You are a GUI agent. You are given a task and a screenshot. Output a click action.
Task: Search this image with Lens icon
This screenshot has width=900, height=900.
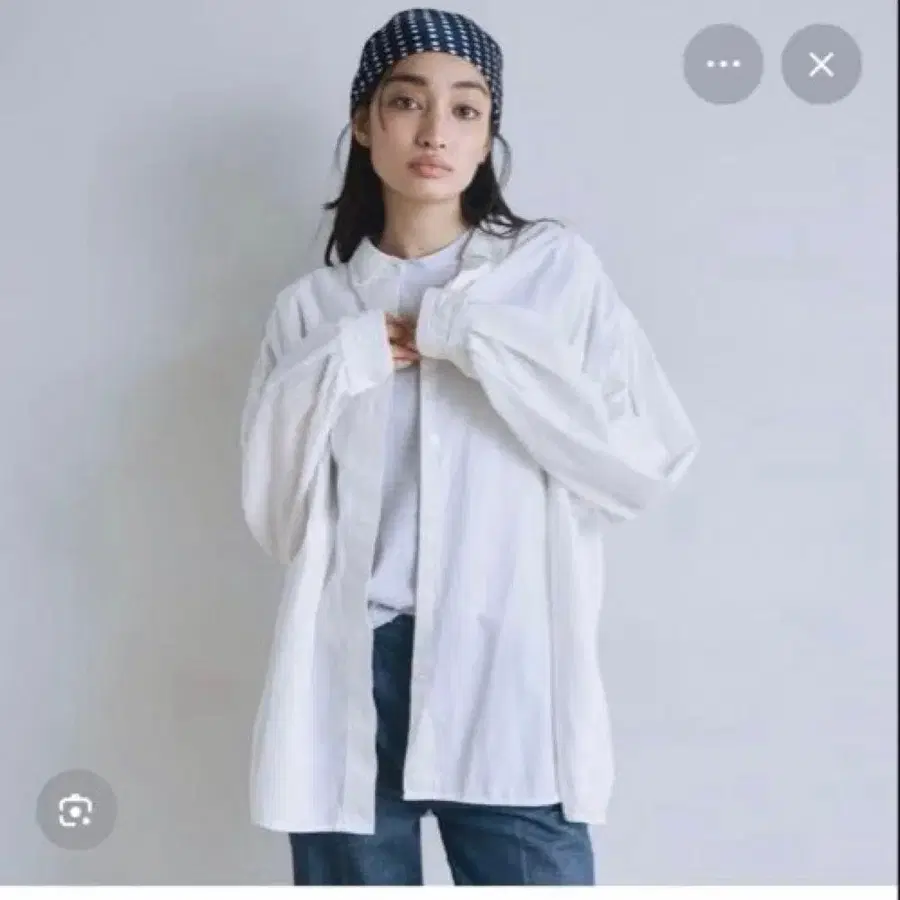point(76,809)
